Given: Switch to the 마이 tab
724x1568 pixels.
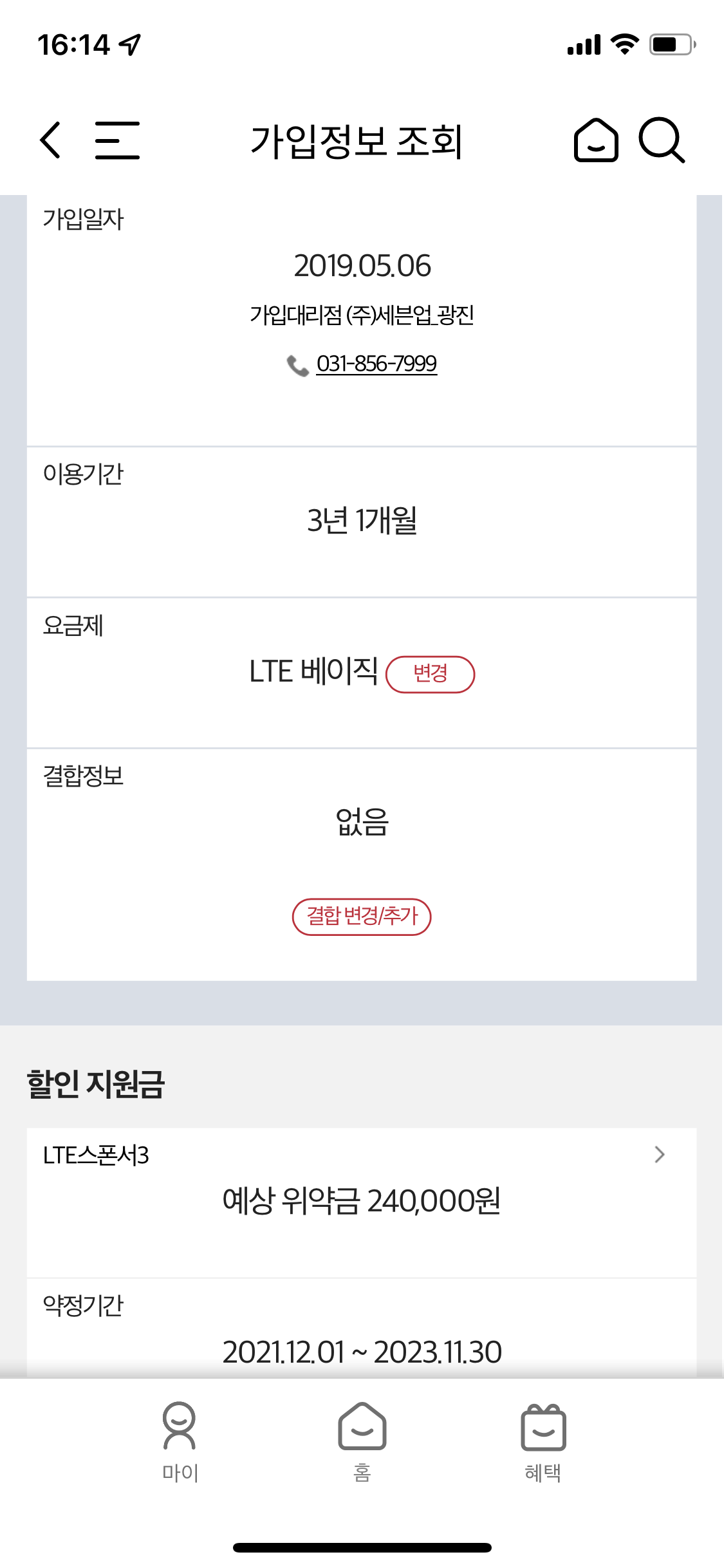Looking at the screenshot, I should 180,1442.
